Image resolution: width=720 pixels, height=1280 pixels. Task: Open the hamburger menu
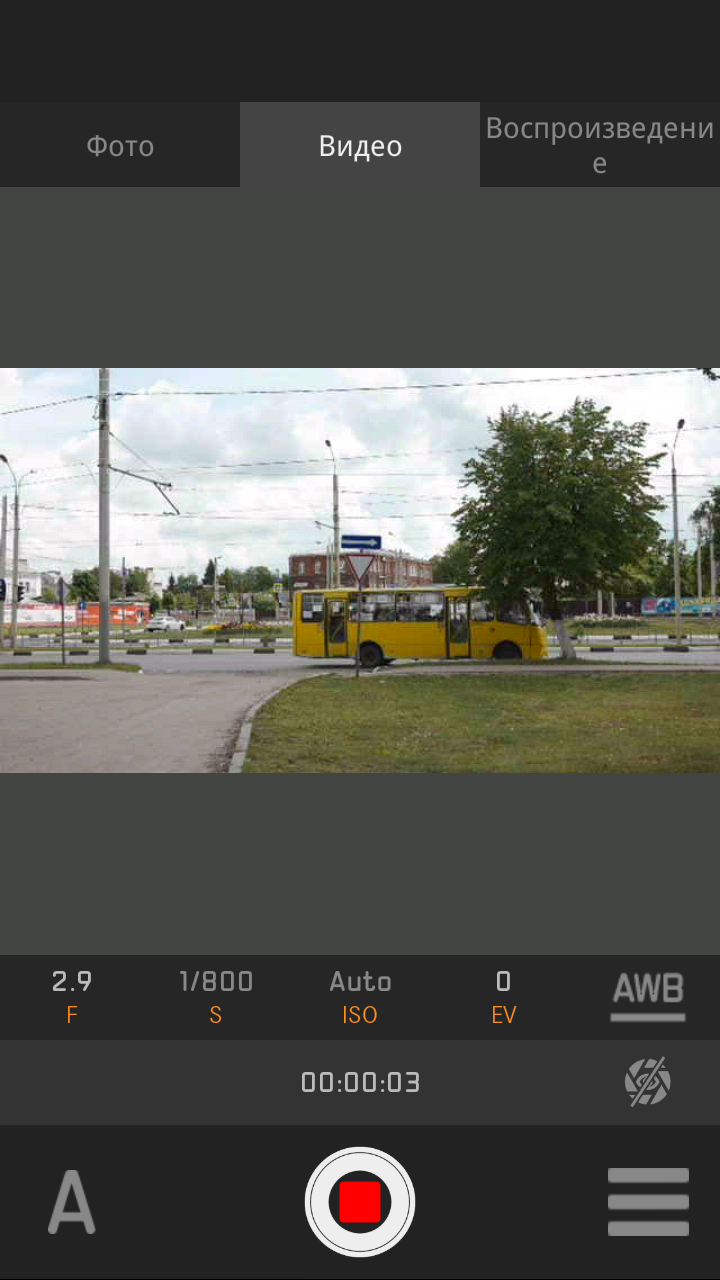click(648, 1202)
